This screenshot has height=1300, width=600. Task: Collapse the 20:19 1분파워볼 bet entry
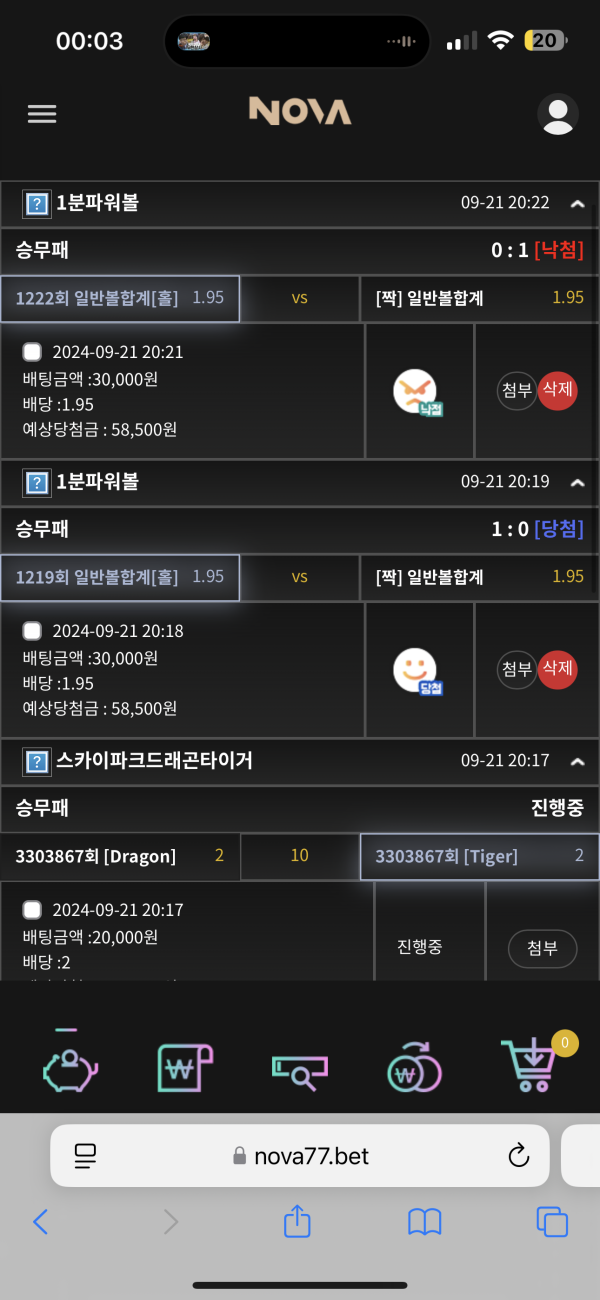(x=577, y=482)
